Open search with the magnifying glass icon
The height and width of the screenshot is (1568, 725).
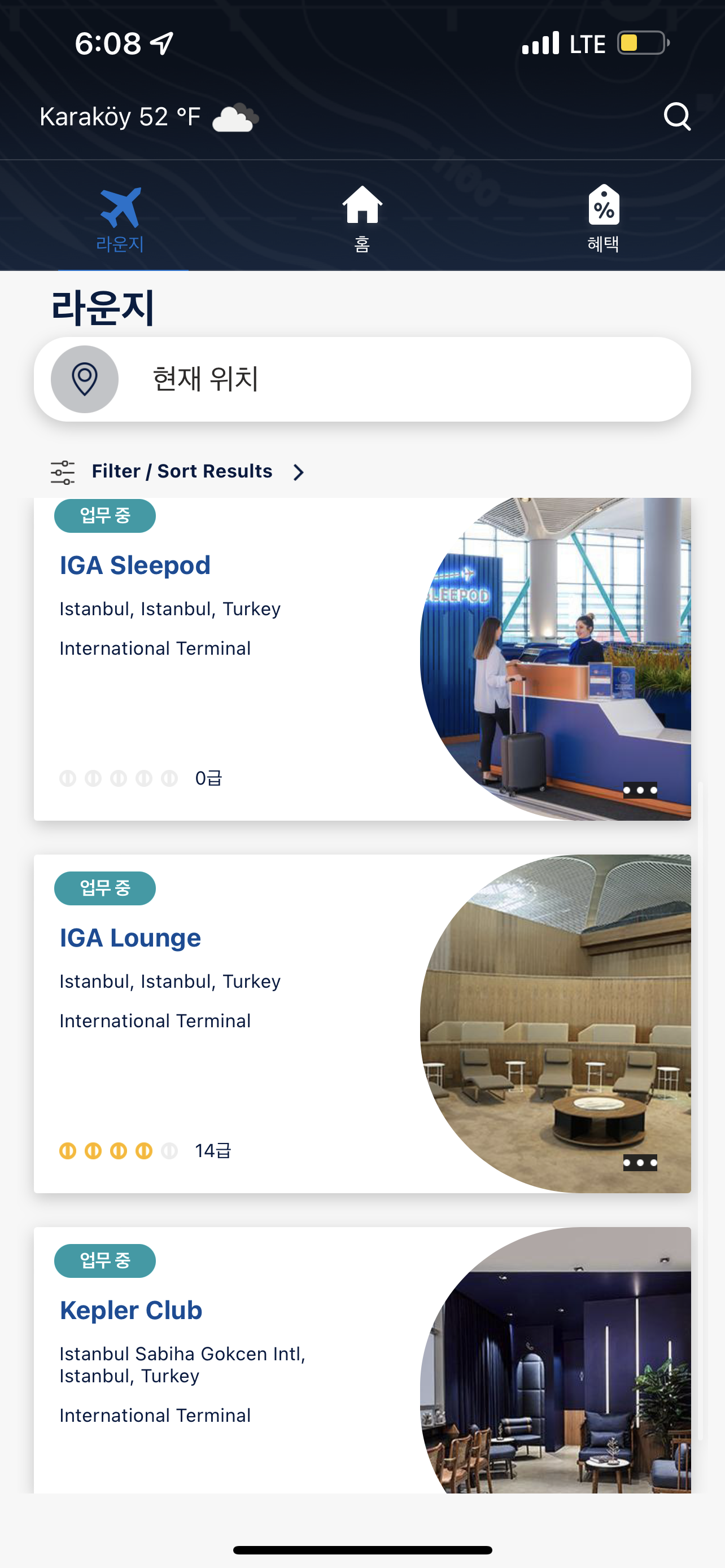point(678,117)
